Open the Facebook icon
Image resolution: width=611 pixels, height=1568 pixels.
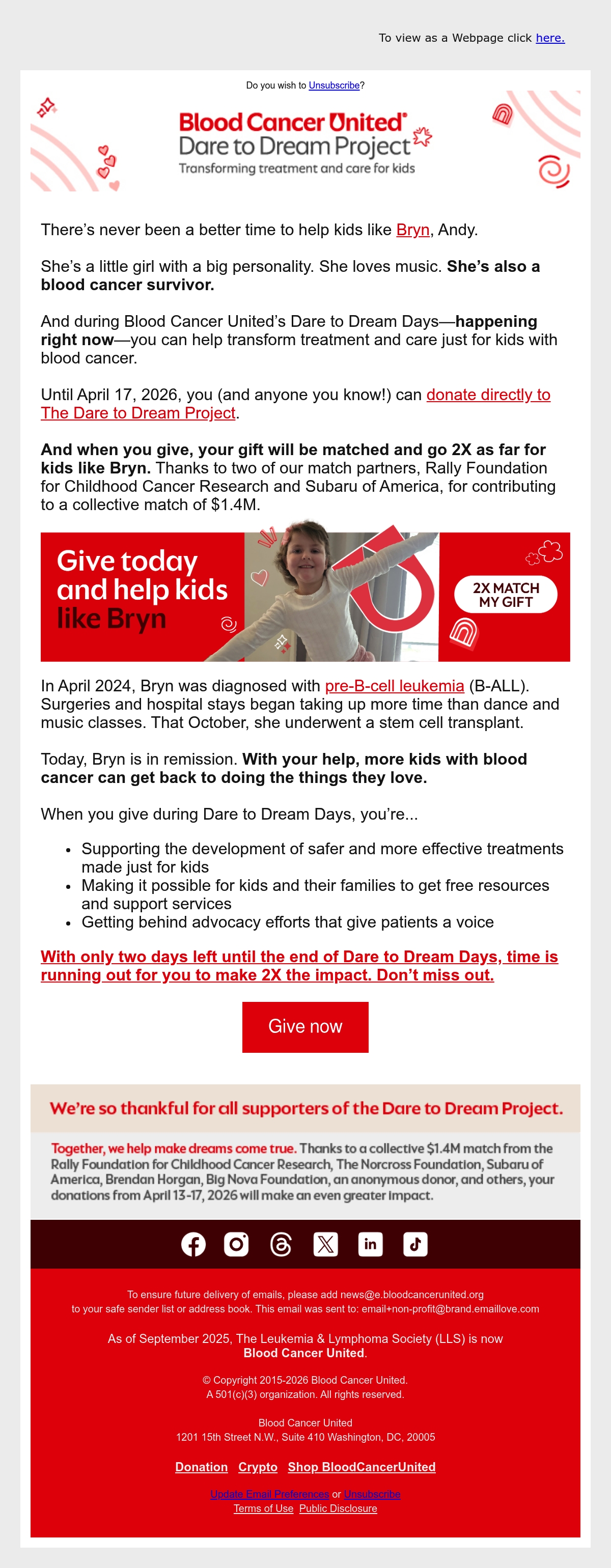[x=193, y=1244]
